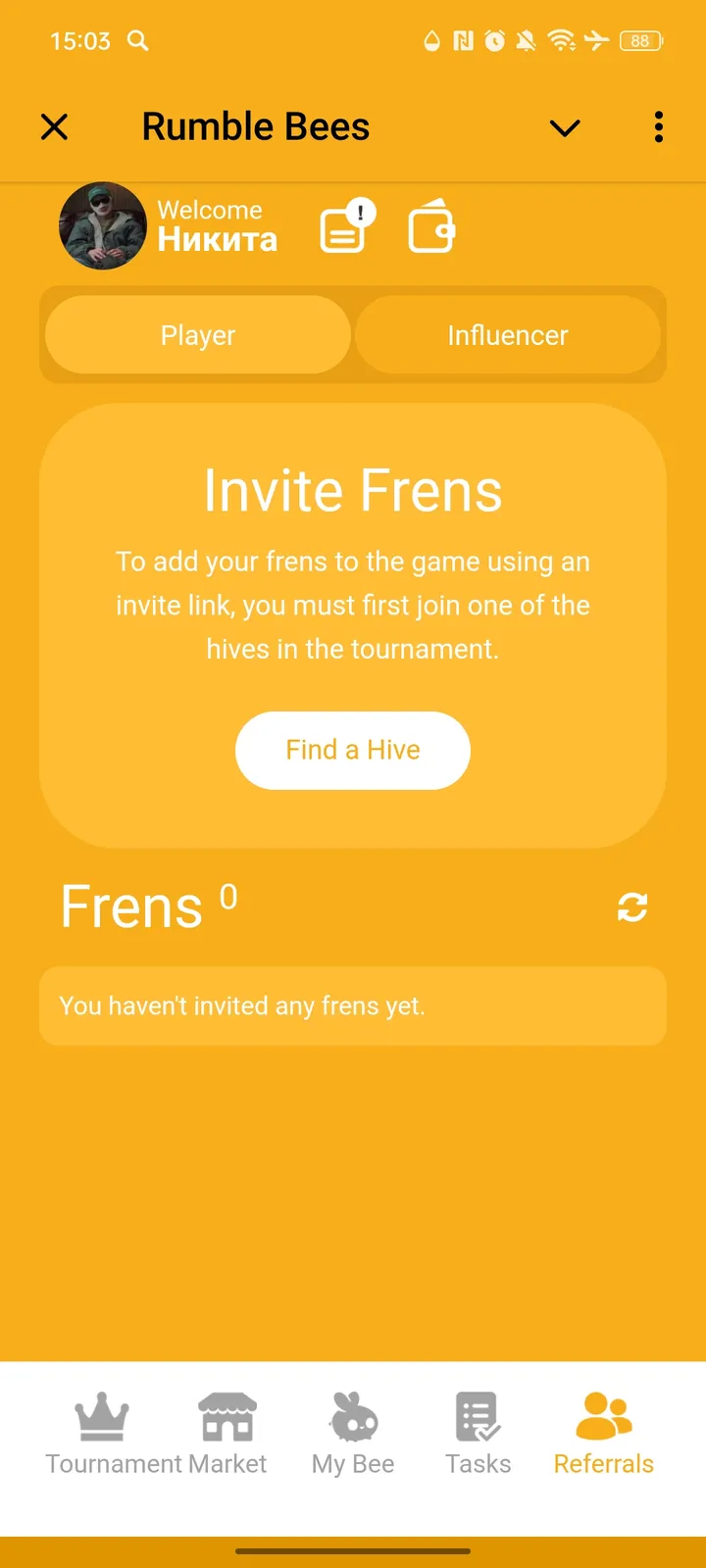Refresh the Frens list
Image resolution: width=706 pixels, height=1568 pixels.
631,907
